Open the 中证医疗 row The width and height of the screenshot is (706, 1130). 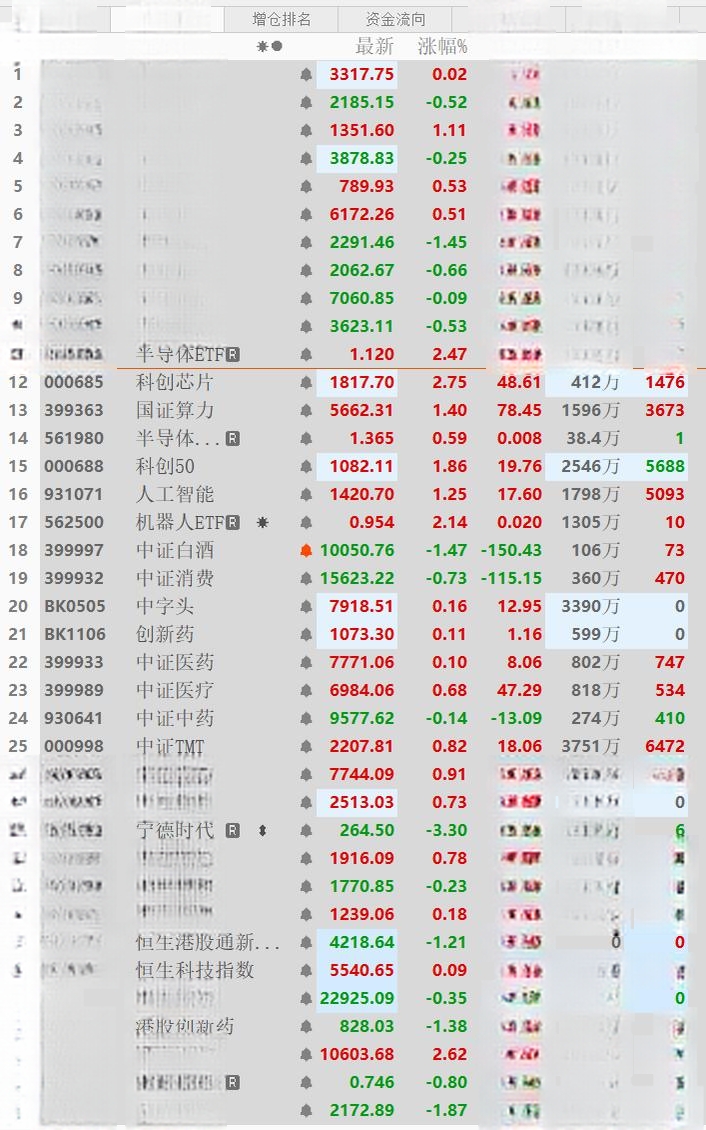click(175, 690)
